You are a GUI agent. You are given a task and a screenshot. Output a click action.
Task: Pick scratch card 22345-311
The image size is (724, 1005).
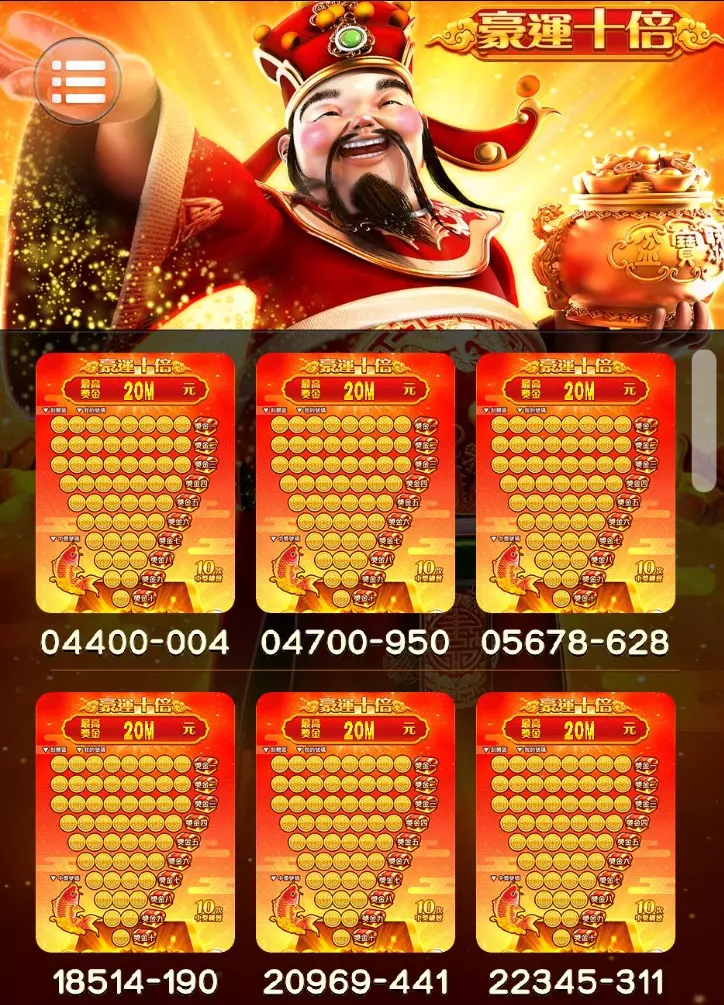575,822
